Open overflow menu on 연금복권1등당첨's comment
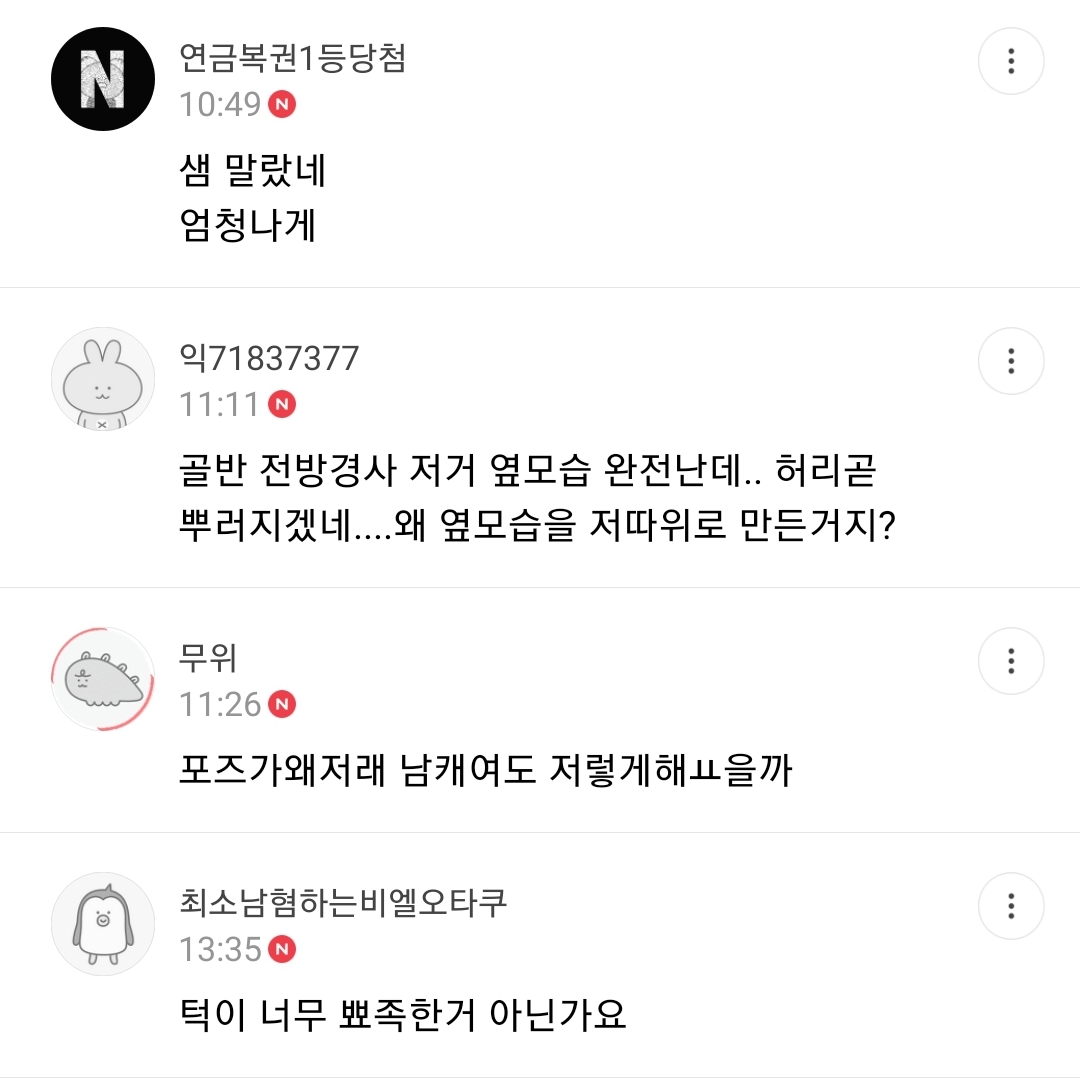Image resolution: width=1080 pixels, height=1086 pixels. (x=1011, y=61)
